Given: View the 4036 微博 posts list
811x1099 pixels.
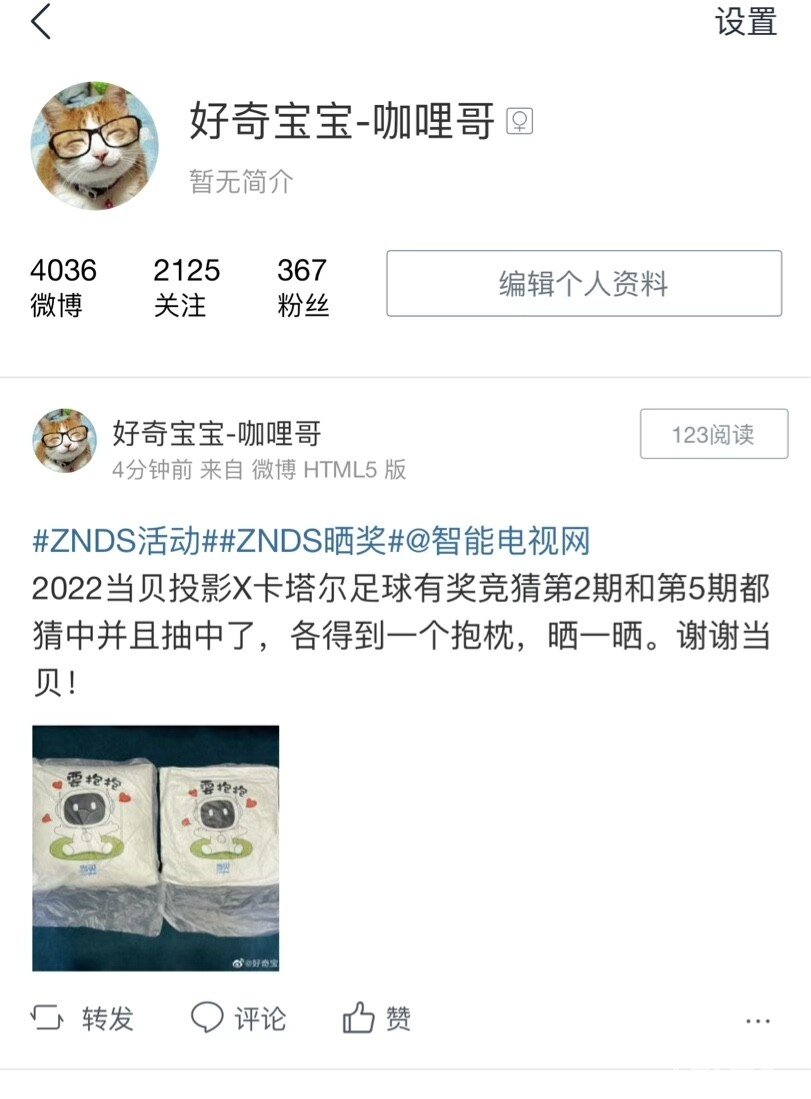Looking at the screenshot, I should pyautogui.click(x=63, y=286).
